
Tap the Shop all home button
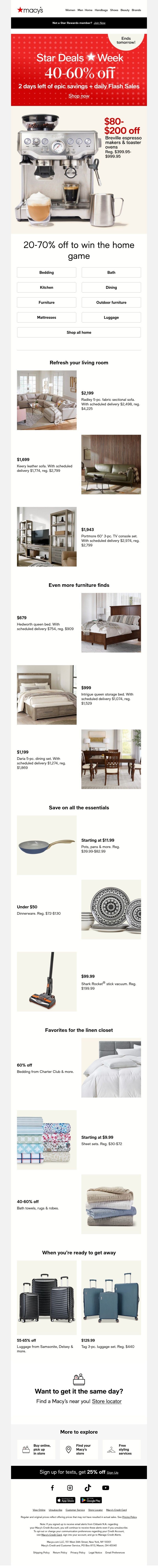pyautogui.click(x=79, y=332)
